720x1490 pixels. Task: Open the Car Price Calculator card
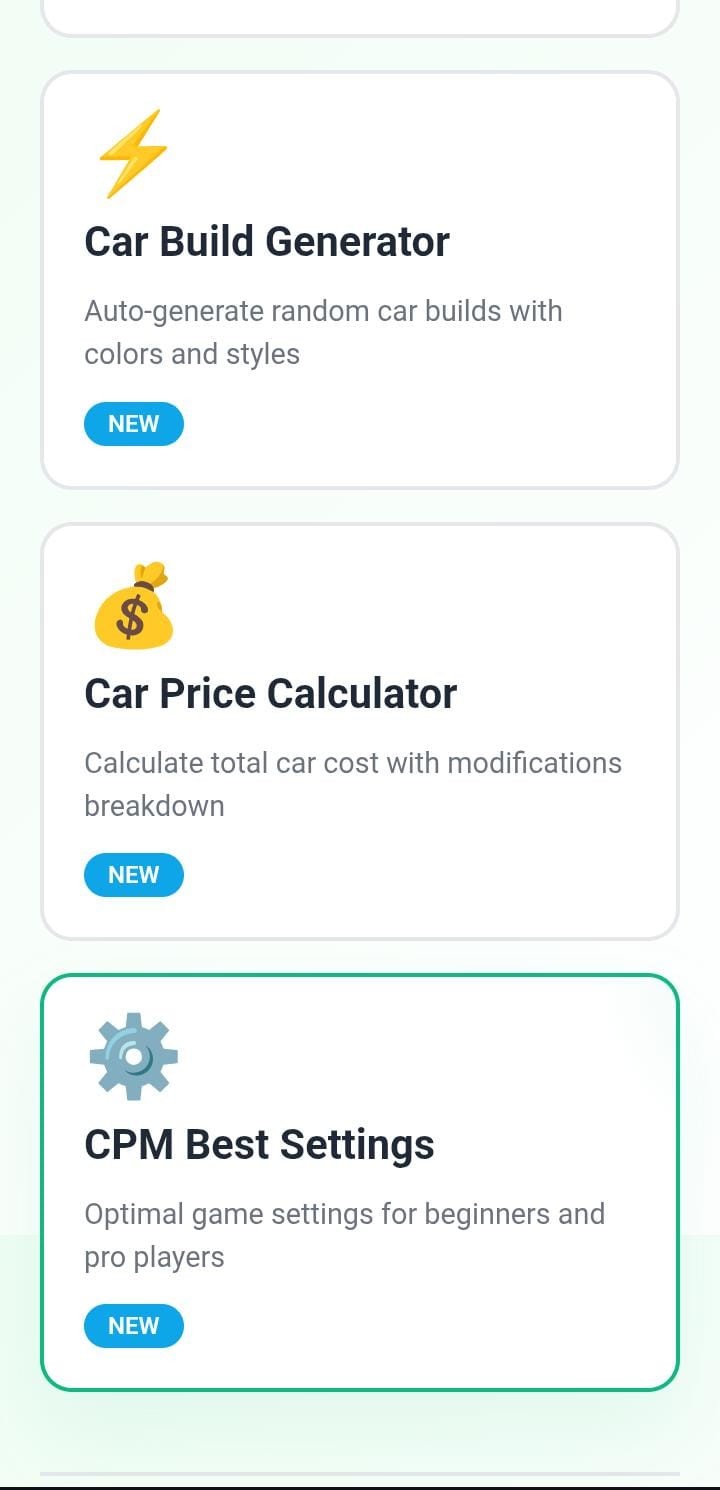pos(359,732)
